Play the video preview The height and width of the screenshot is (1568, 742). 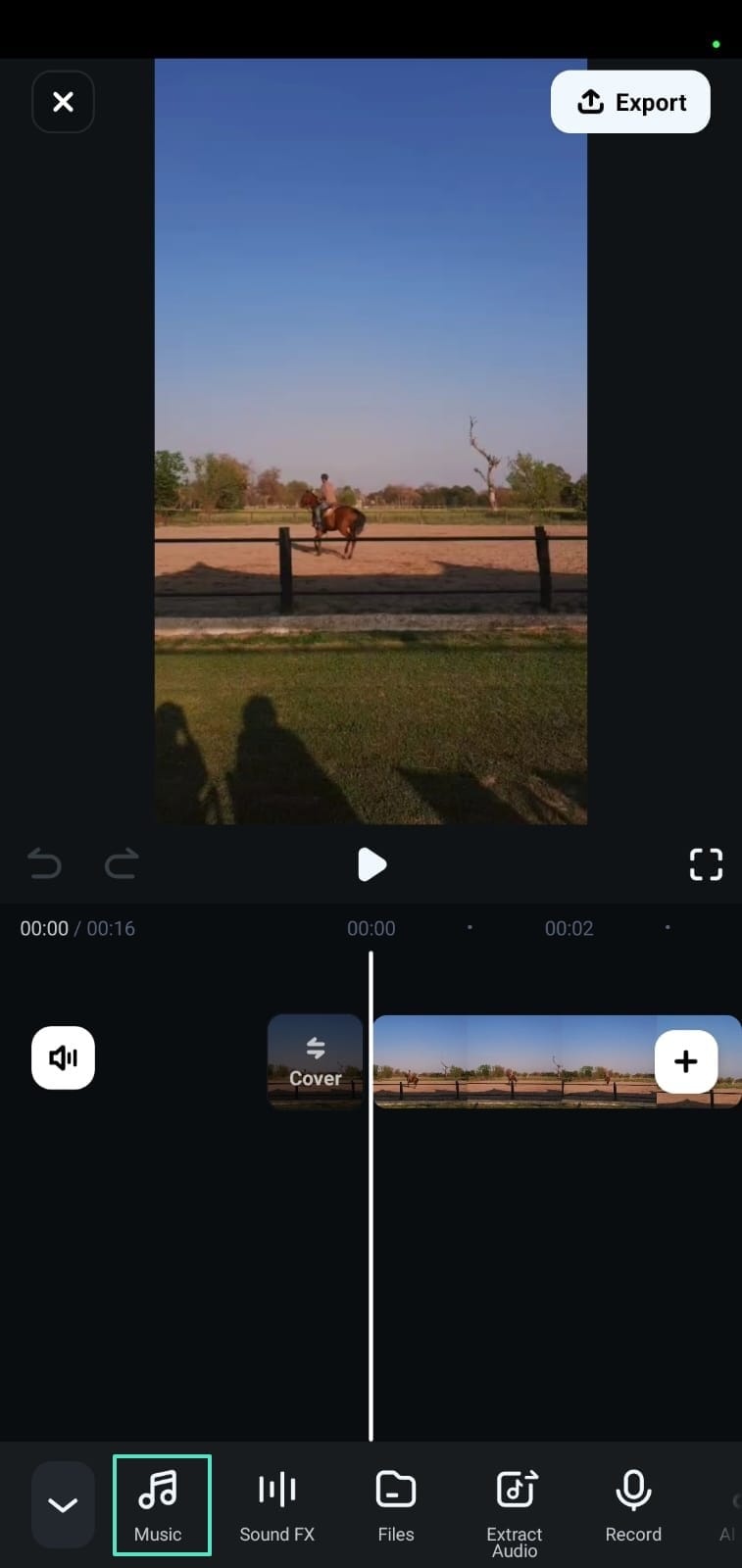[371, 864]
